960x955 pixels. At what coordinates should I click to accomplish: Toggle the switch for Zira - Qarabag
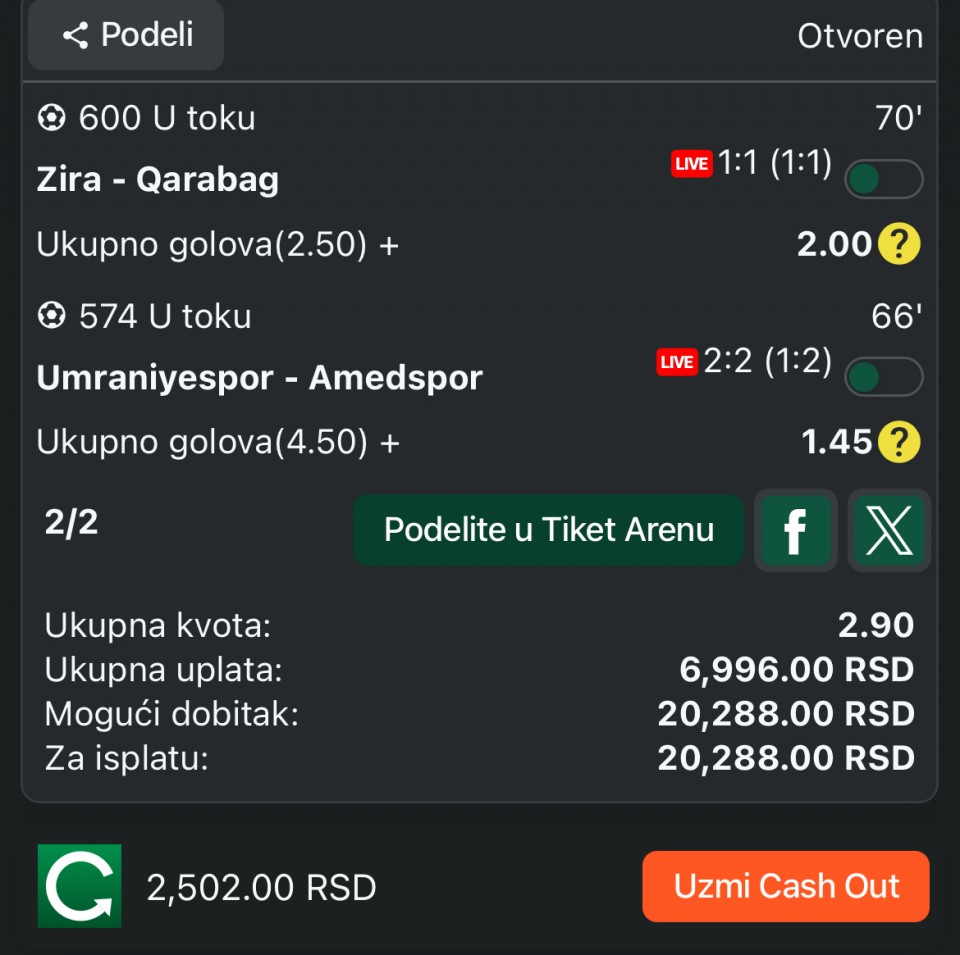click(x=883, y=180)
